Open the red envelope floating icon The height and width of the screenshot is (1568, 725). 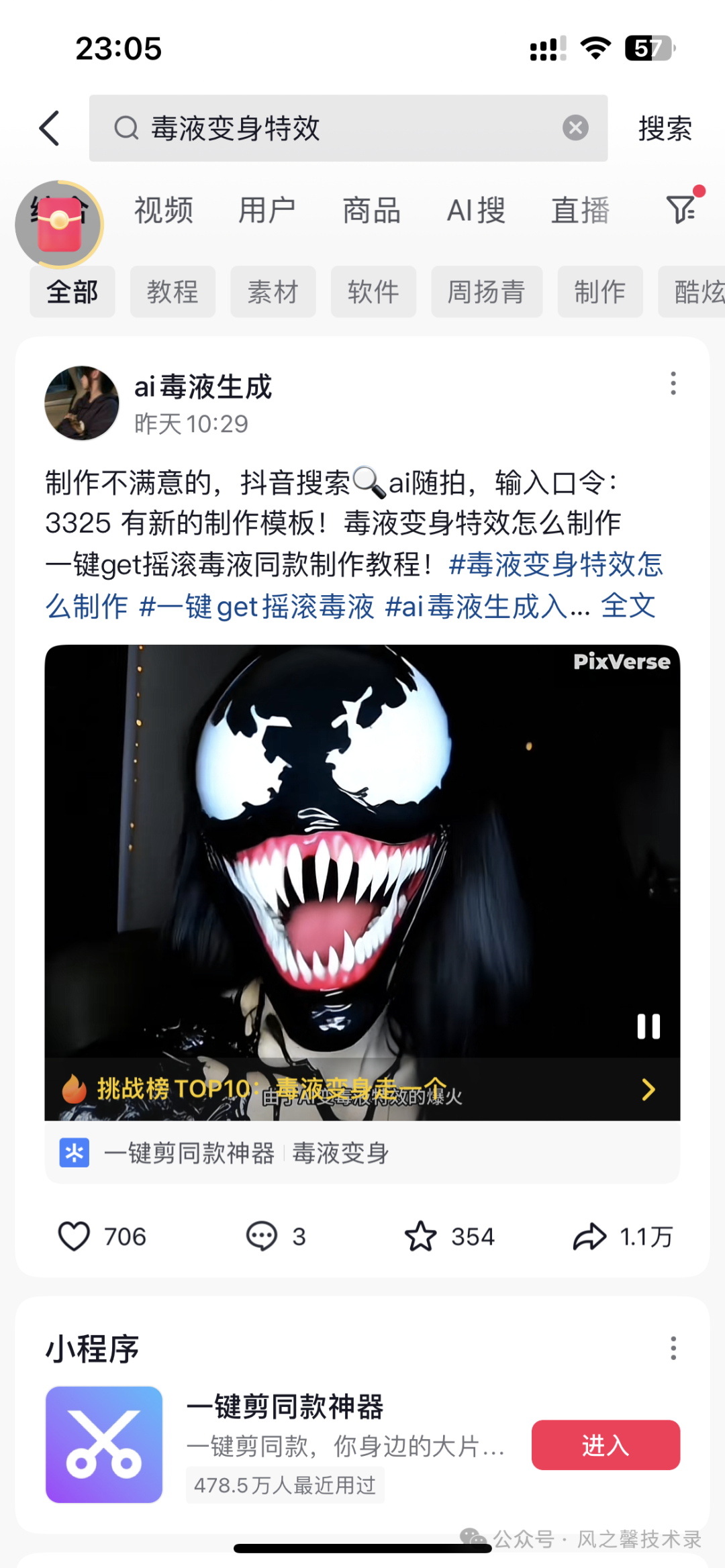pyautogui.click(x=59, y=224)
